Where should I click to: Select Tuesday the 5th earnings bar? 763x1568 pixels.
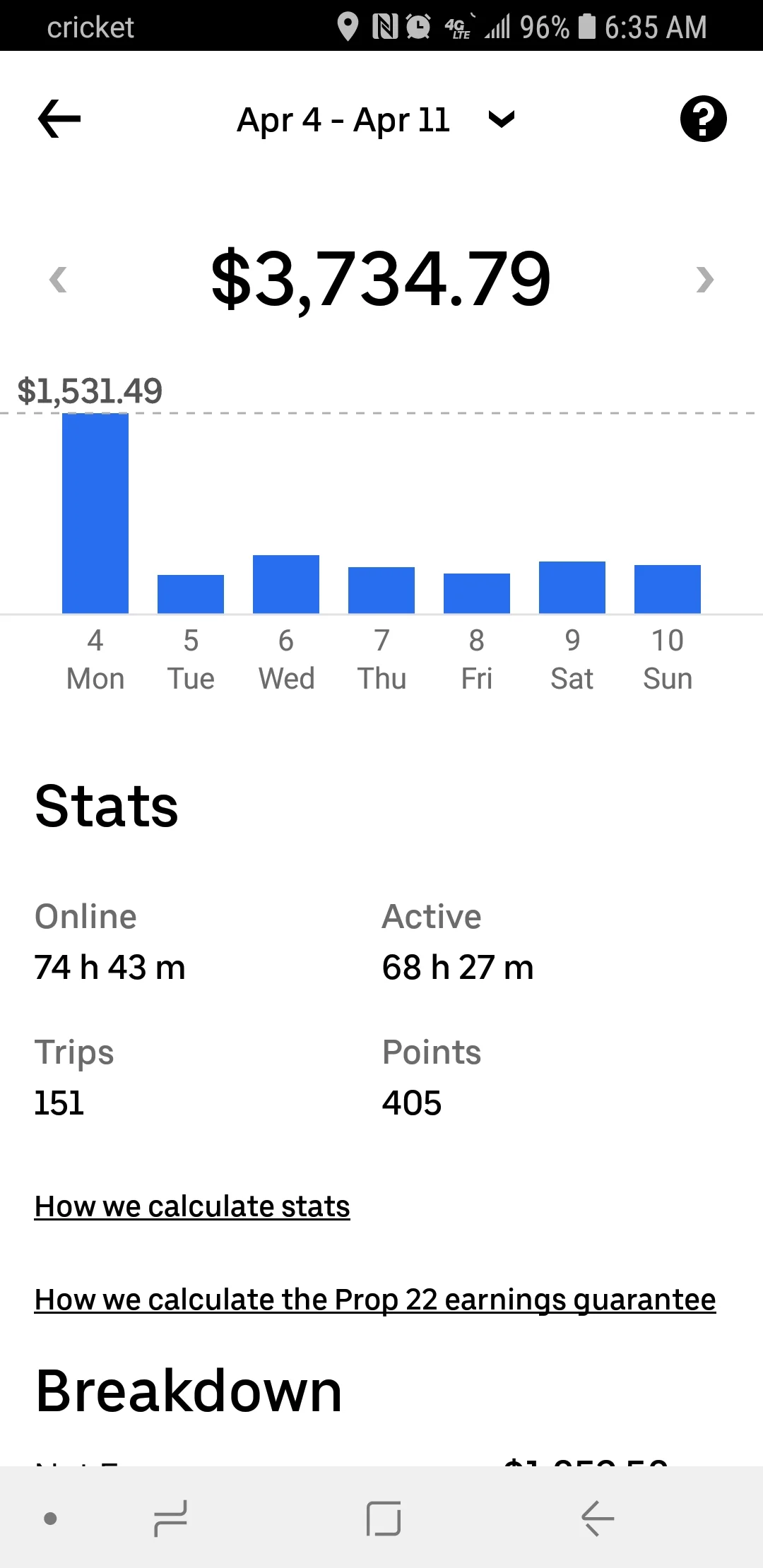(191, 594)
